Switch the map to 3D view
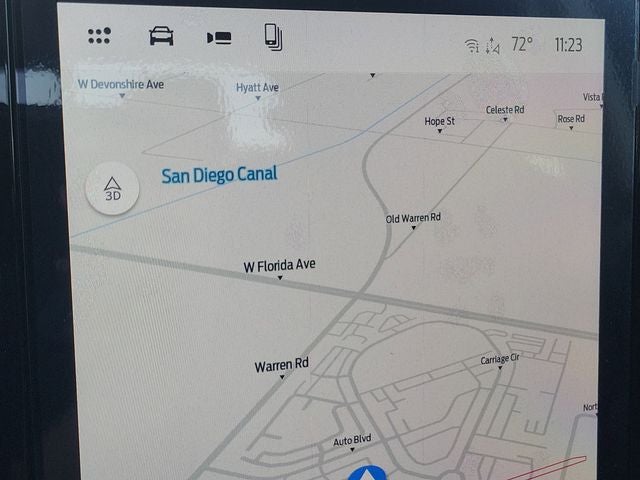Screen dimensions: 640x480 pos(113,187)
